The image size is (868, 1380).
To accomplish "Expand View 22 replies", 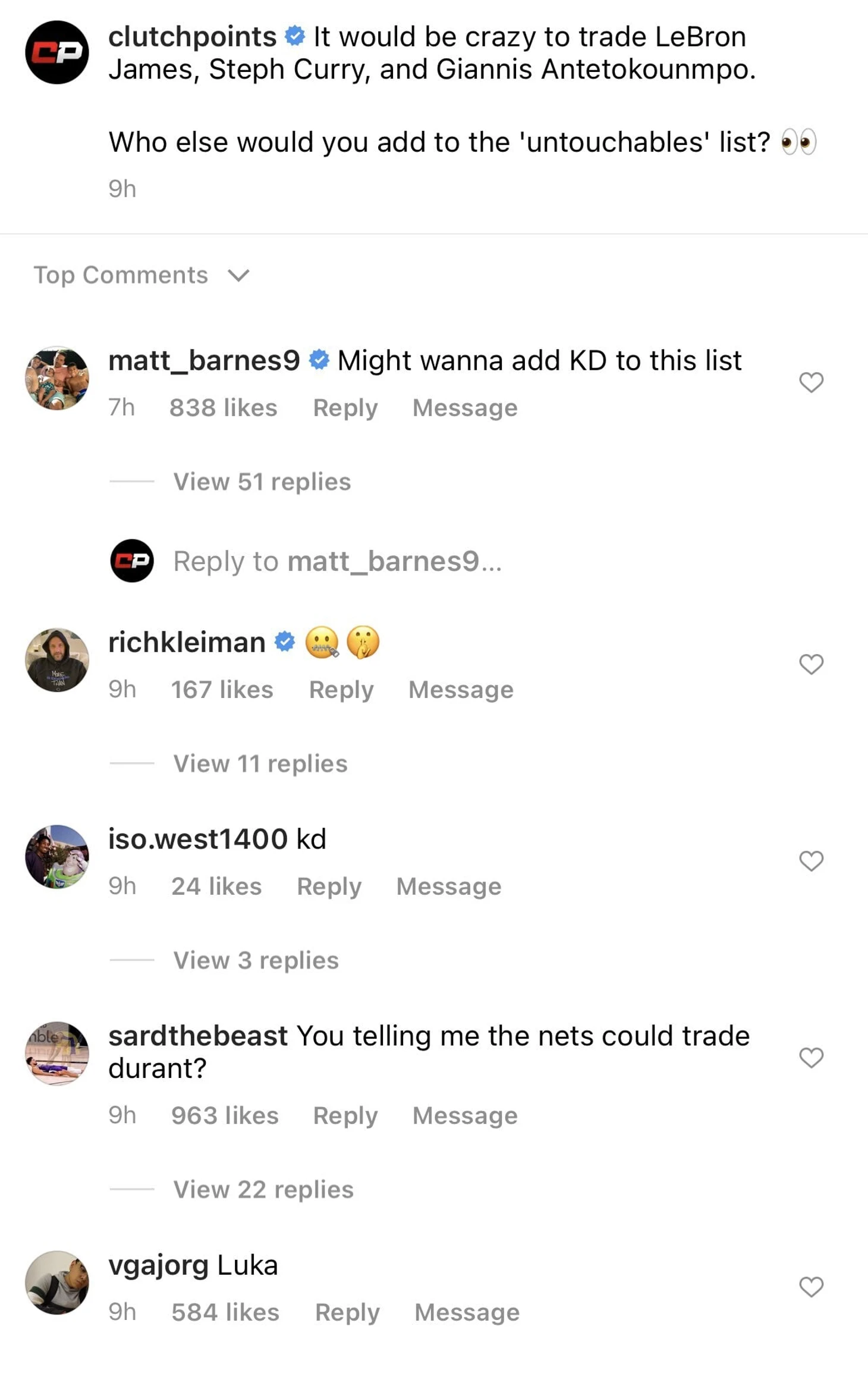I will 263,1190.
